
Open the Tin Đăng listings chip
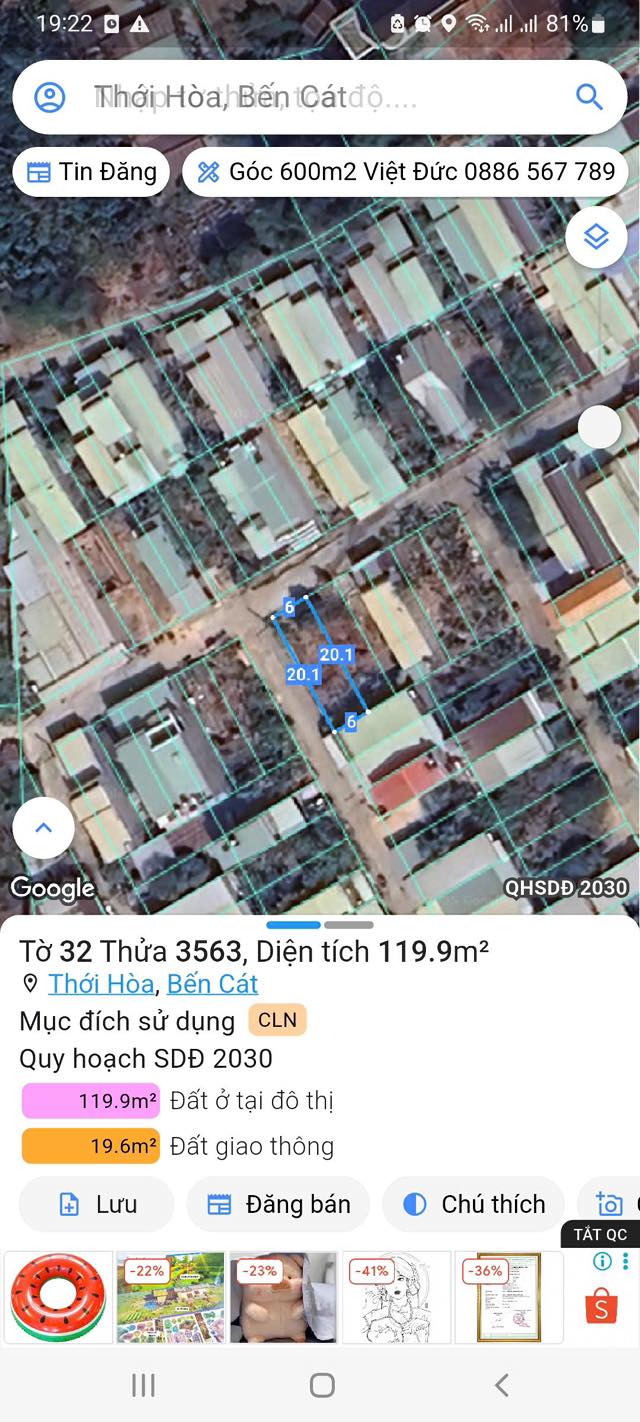(91, 172)
